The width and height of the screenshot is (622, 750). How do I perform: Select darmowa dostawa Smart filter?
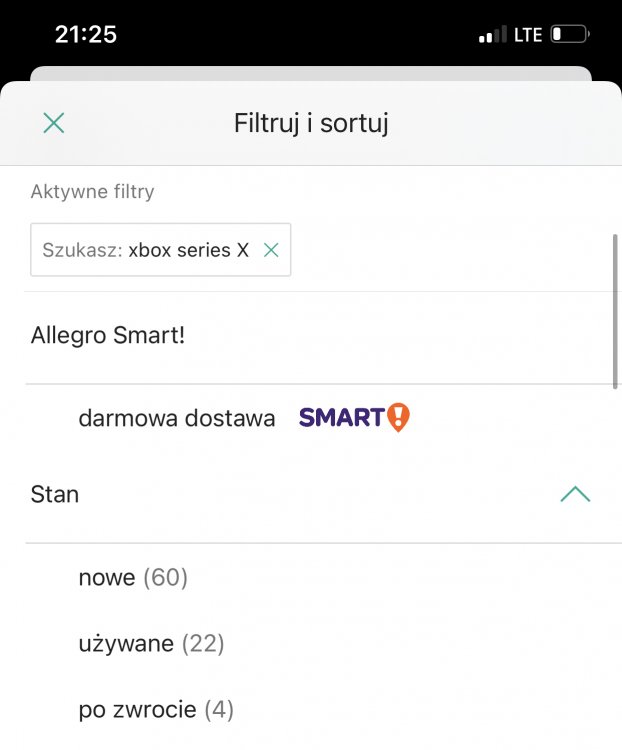[177, 418]
